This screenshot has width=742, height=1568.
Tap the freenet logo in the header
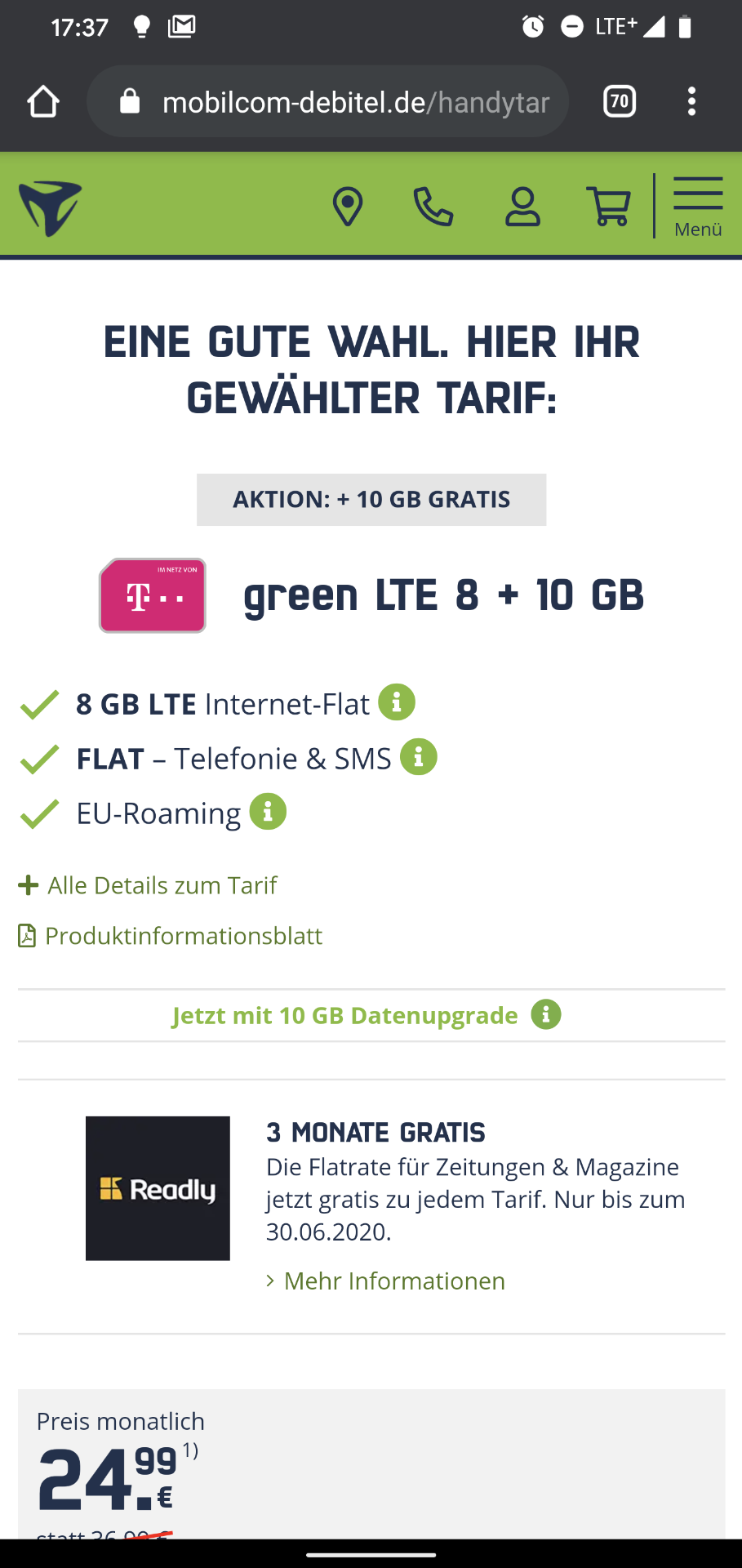(50, 208)
